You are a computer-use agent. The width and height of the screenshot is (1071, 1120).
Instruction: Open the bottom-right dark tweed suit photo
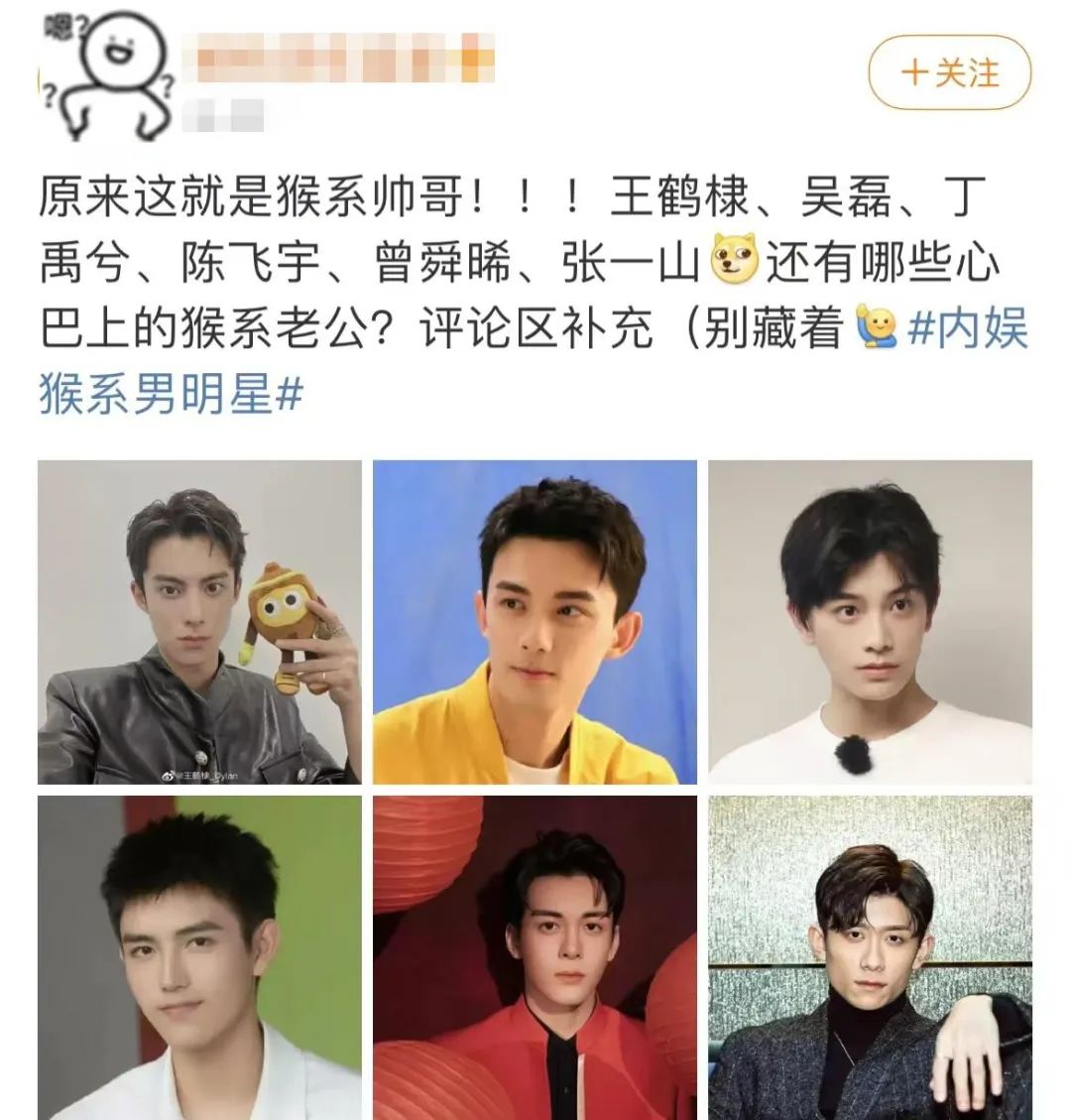coord(873,957)
